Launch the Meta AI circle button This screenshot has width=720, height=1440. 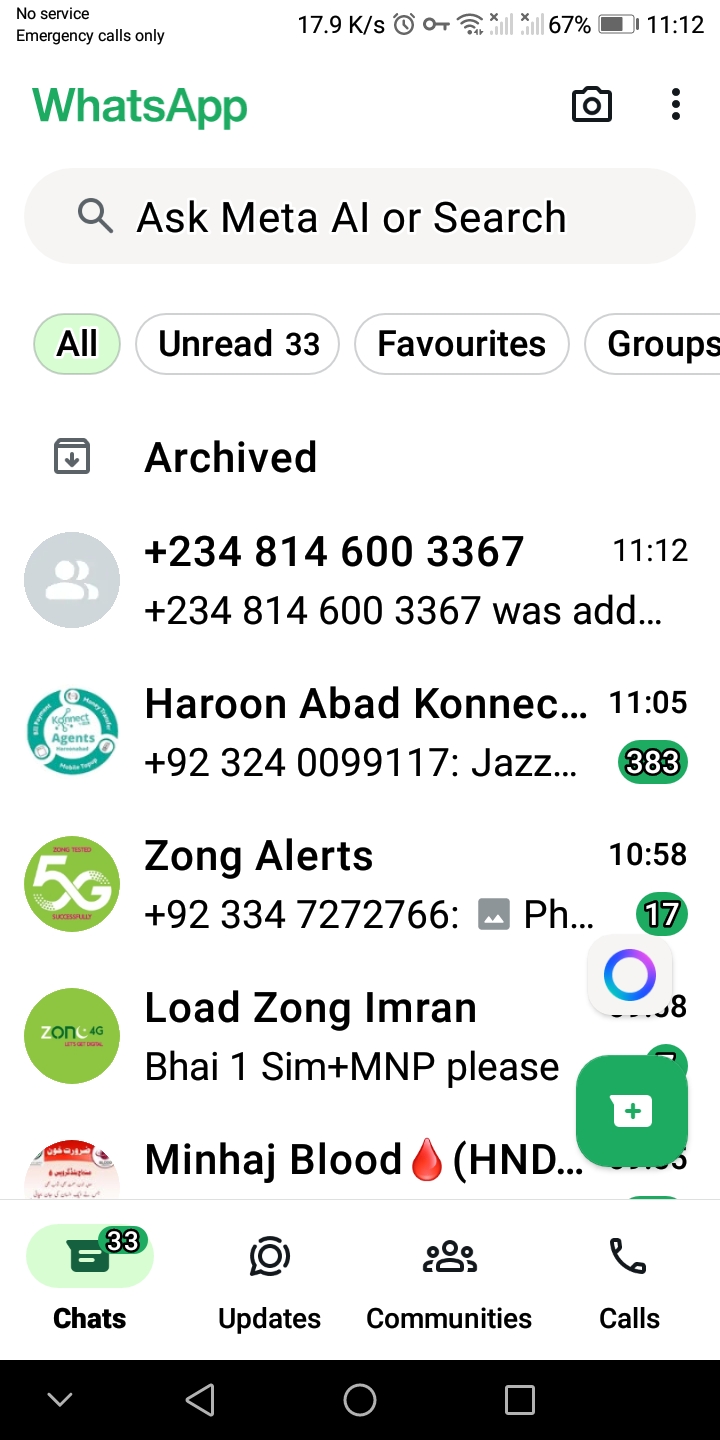630,976
